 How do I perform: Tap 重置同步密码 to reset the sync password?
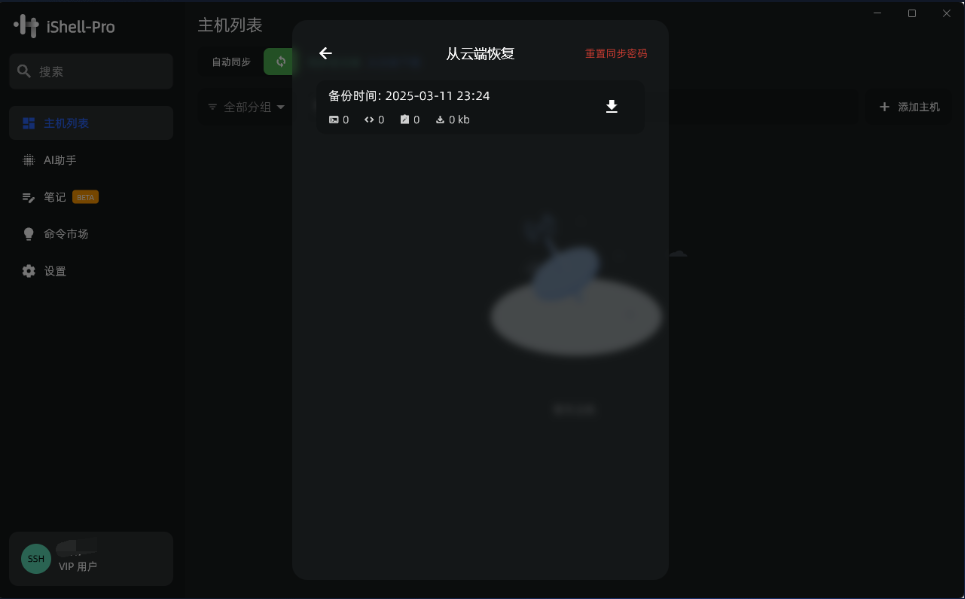(x=616, y=54)
